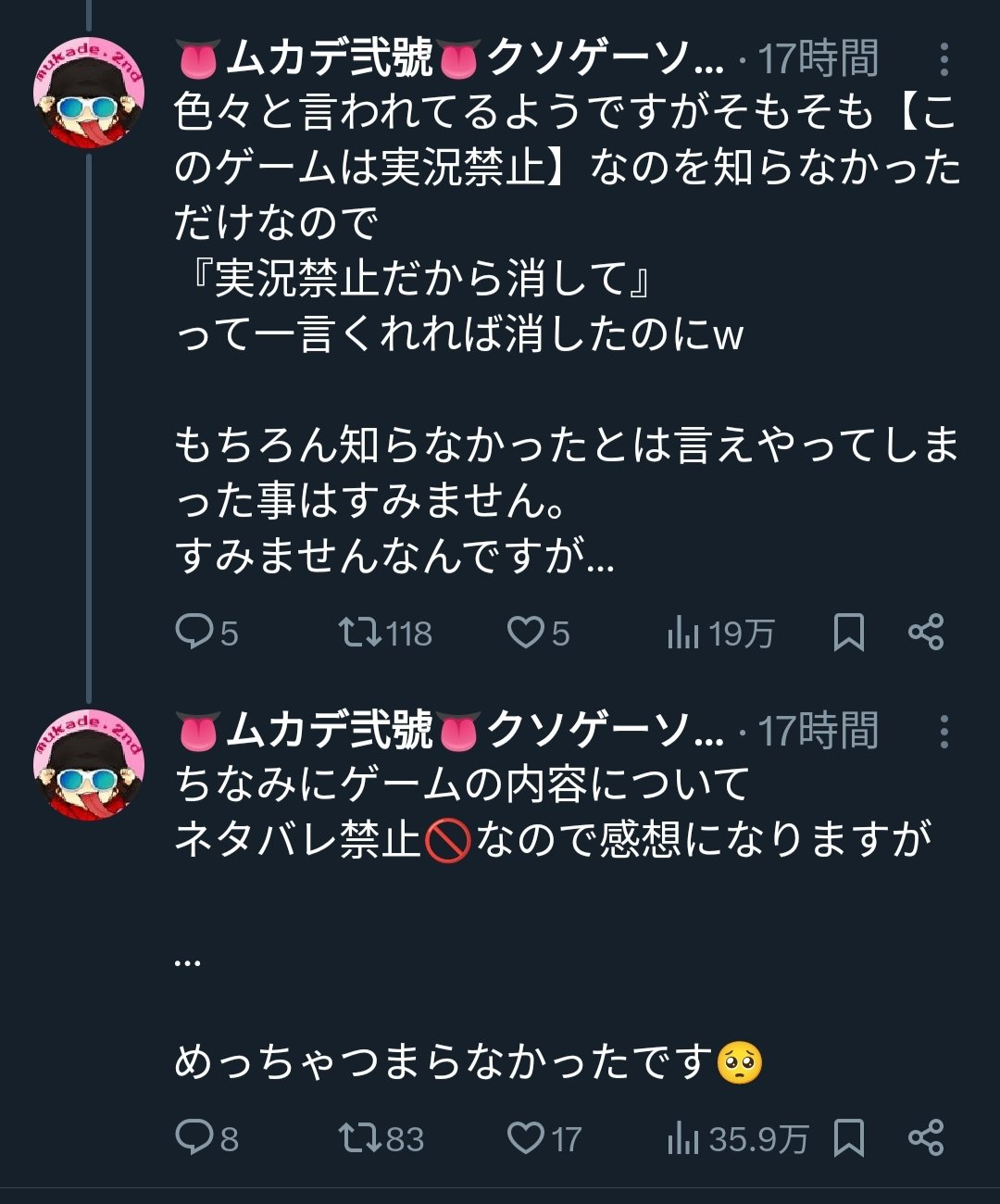Like the post with 17 likes

pyautogui.click(x=525, y=1138)
